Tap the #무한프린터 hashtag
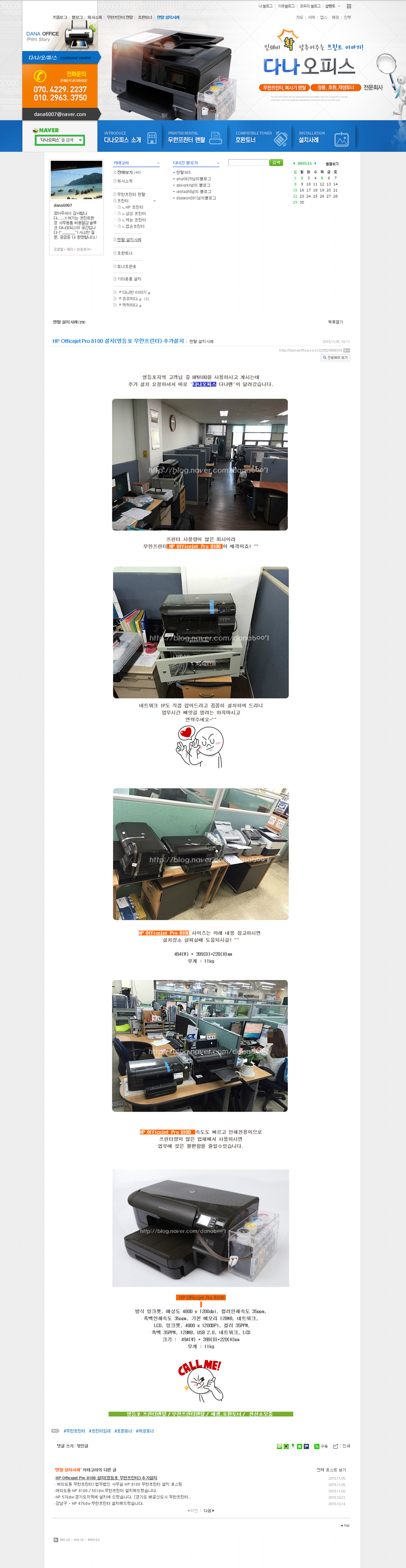The image size is (406, 1568). pos(74,1431)
